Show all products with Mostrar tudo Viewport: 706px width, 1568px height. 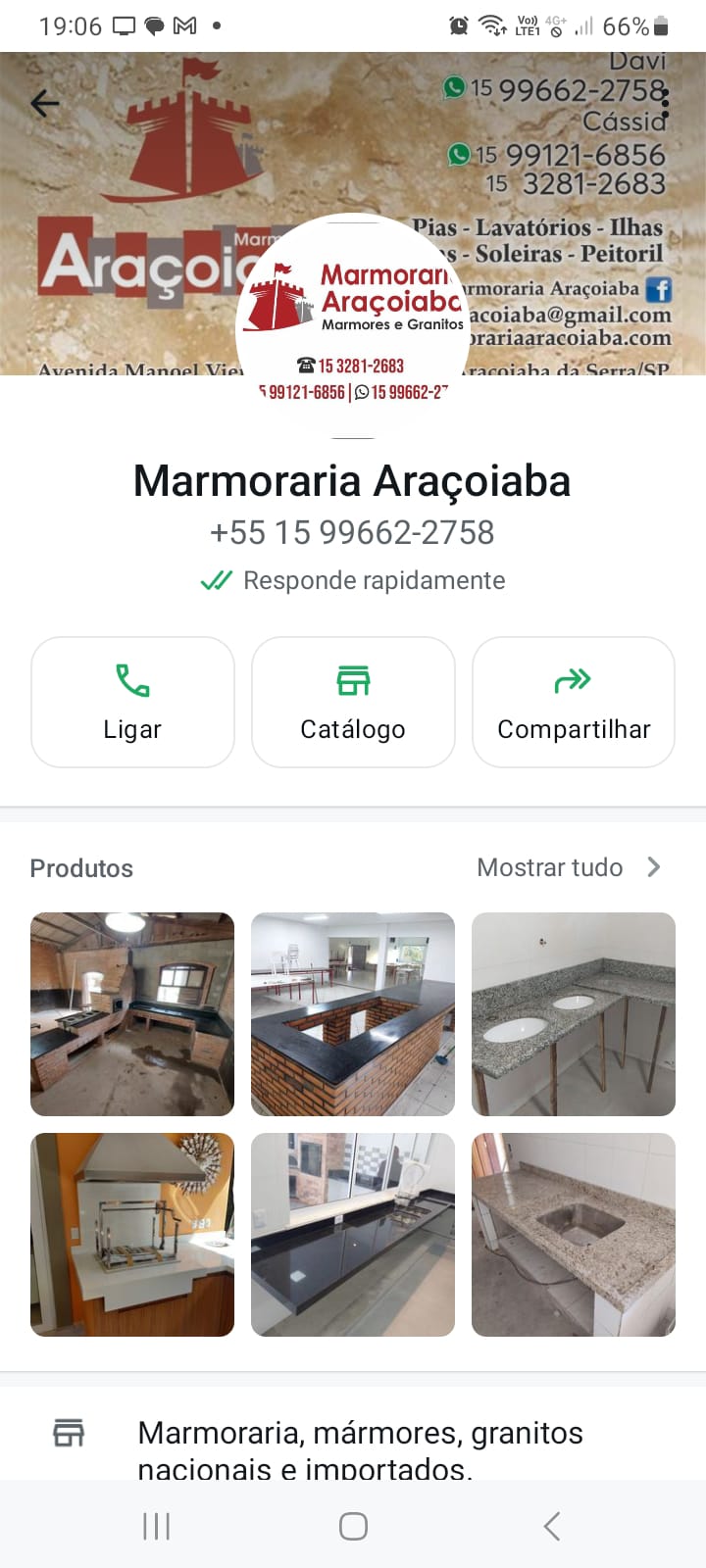[569, 867]
